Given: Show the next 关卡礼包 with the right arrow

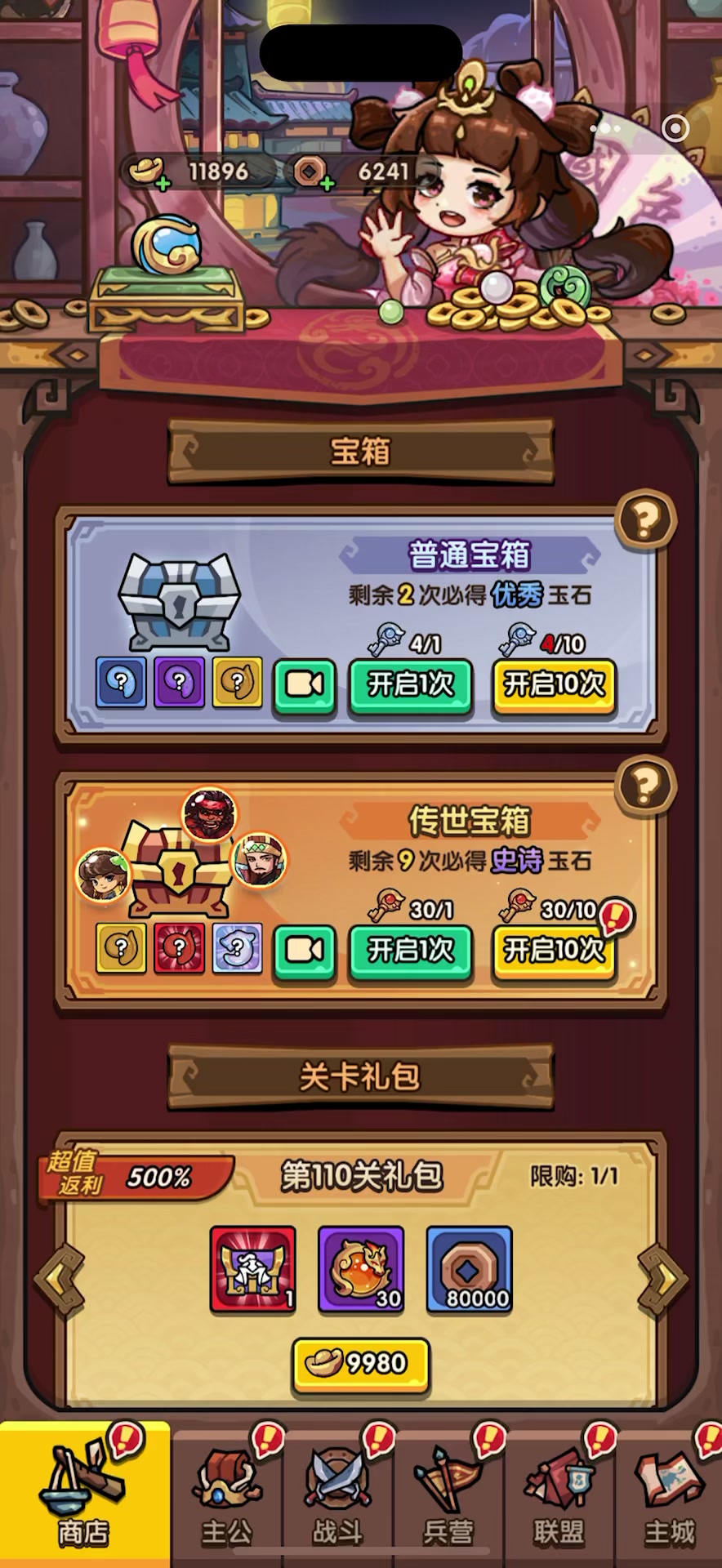Looking at the screenshot, I should tap(663, 1279).
